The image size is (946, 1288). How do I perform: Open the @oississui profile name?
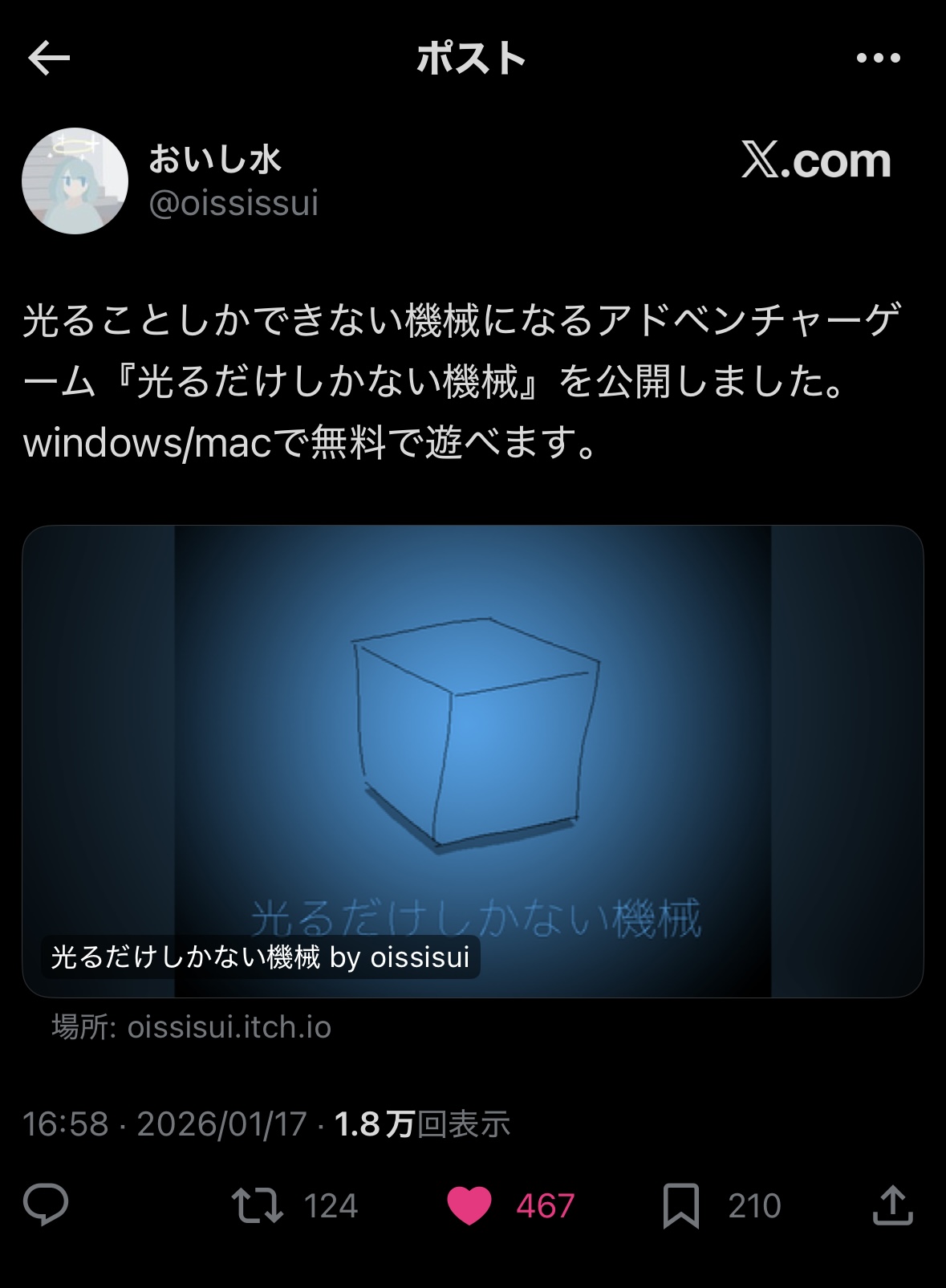point(233,203)
